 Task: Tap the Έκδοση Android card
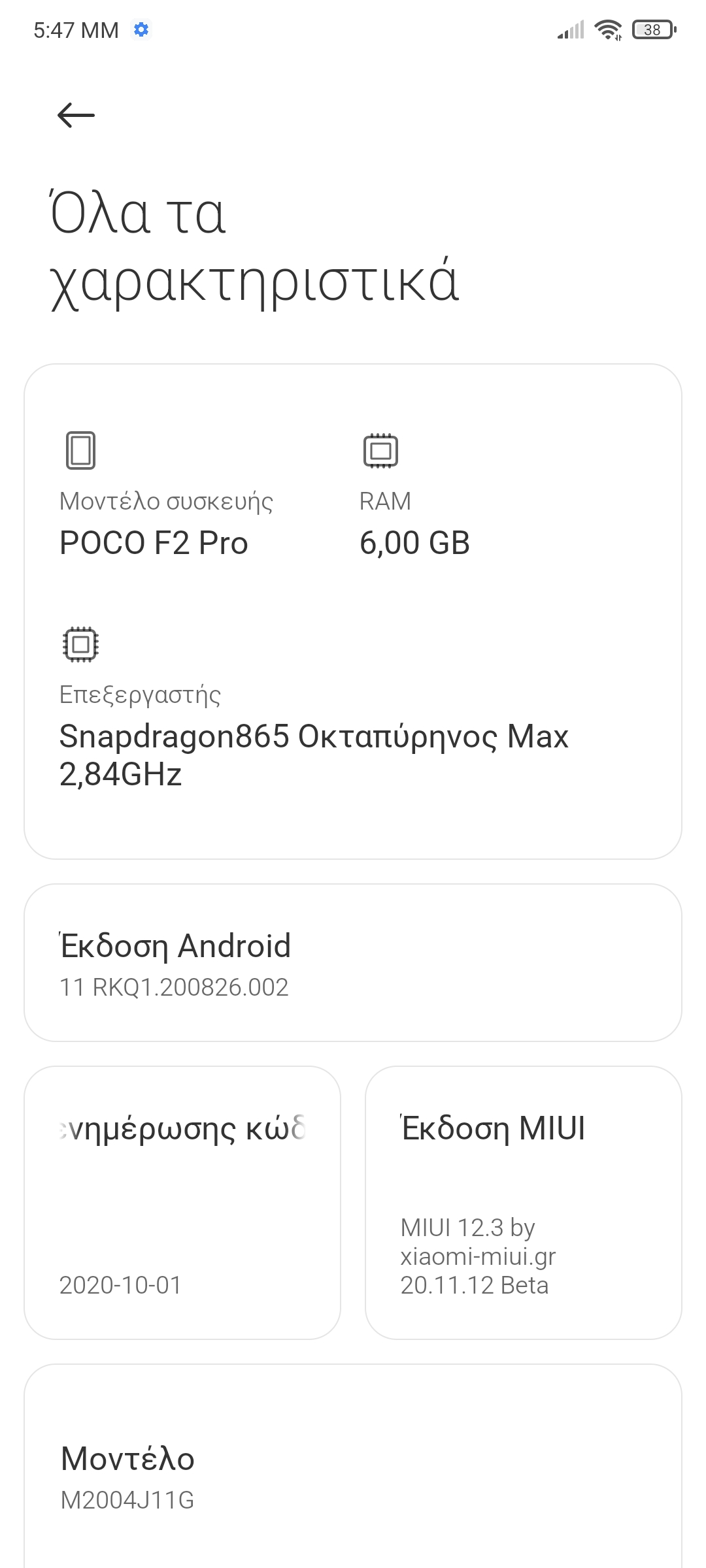pos(353,962)
